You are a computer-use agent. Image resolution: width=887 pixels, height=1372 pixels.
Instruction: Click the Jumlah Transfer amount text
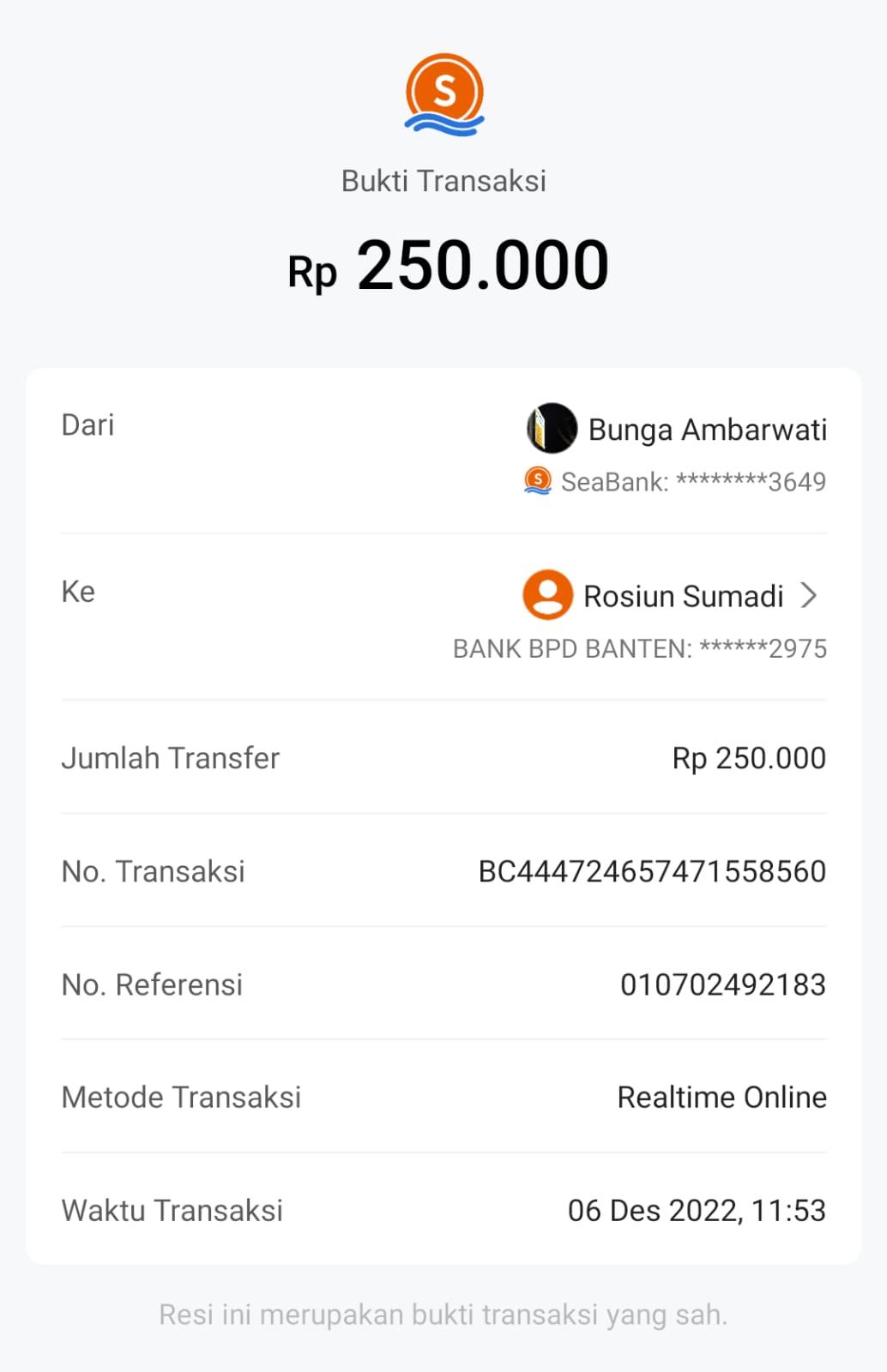(x=748, y=758)
